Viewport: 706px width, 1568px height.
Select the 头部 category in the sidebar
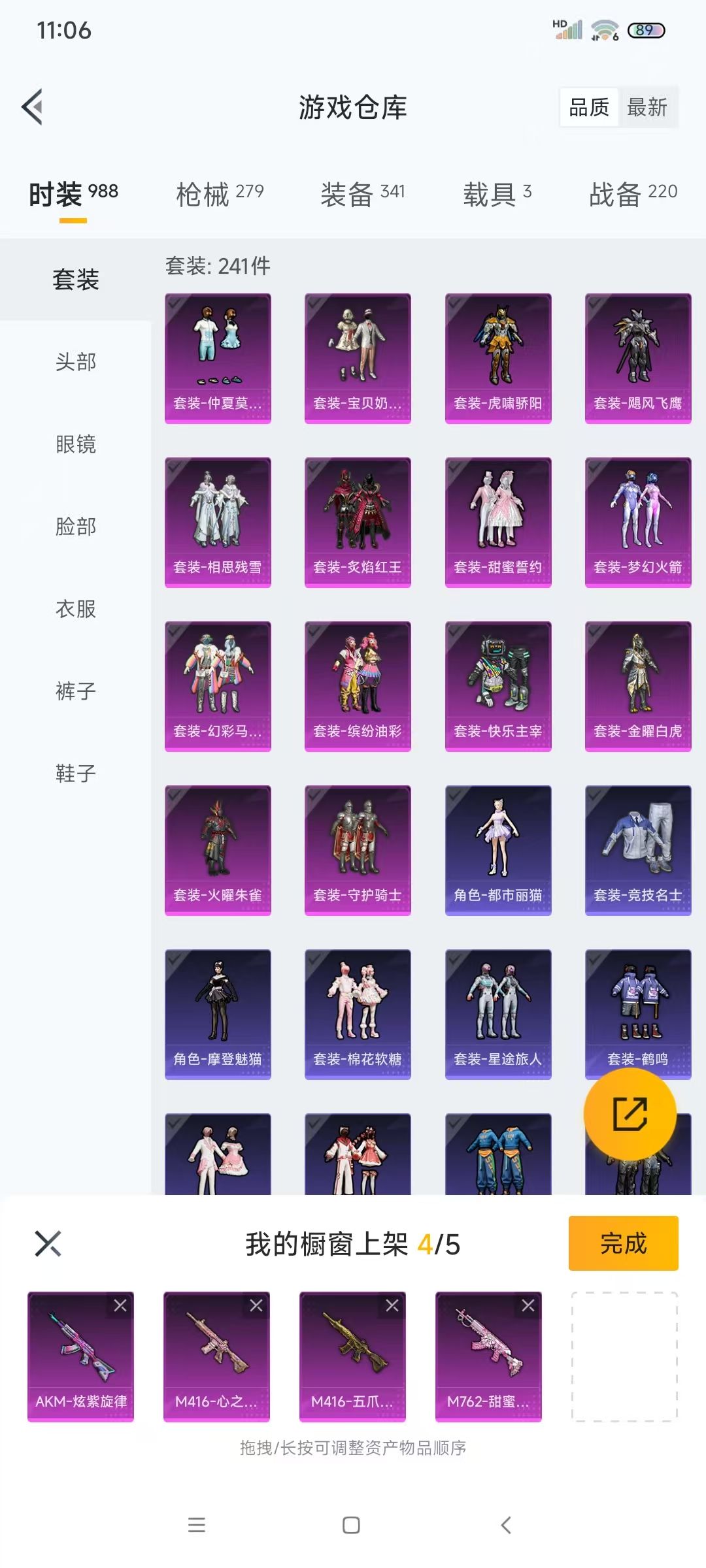(x=76, y=361)
